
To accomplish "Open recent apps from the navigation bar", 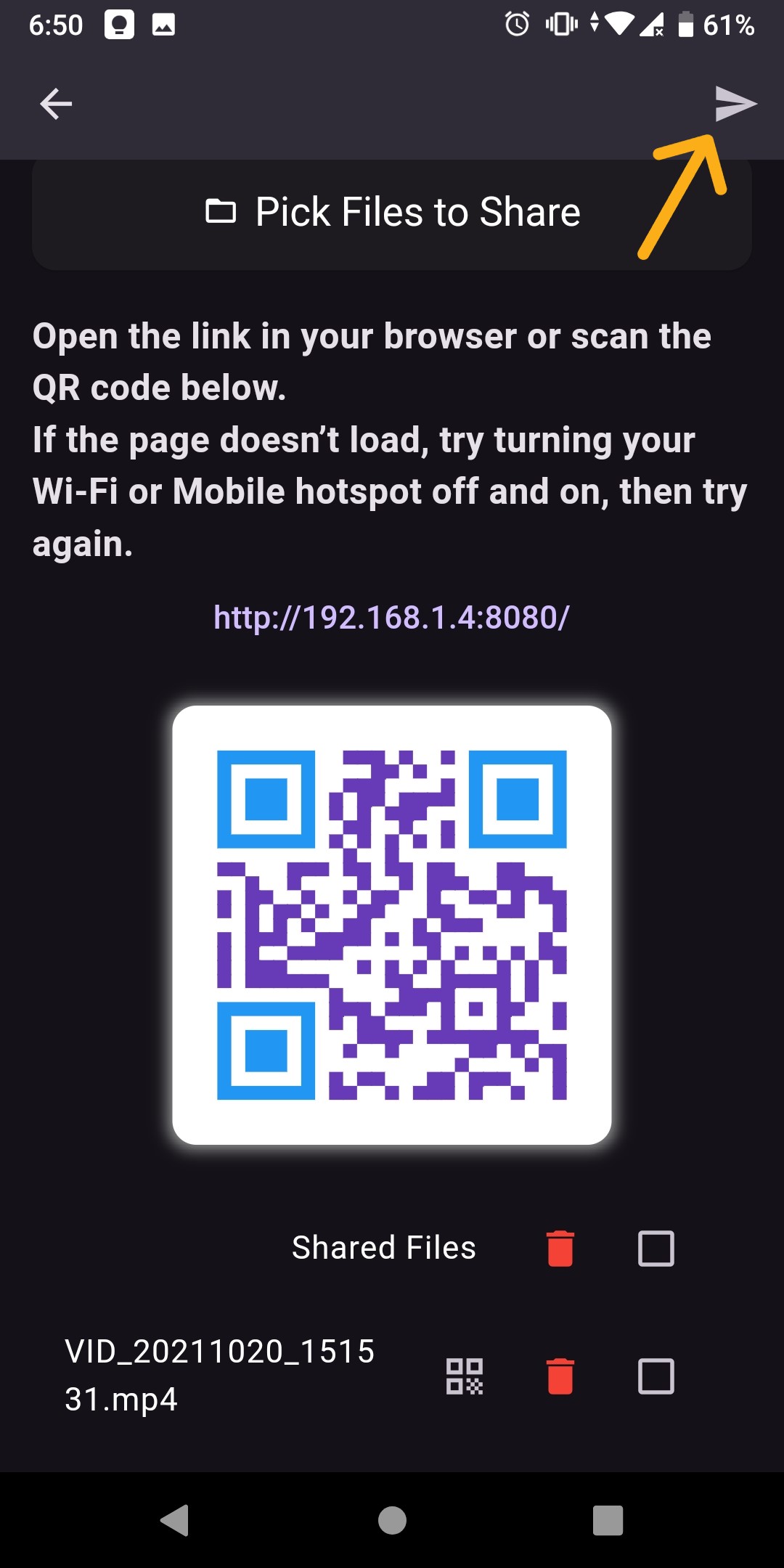I will click(x=608, y=1520).
